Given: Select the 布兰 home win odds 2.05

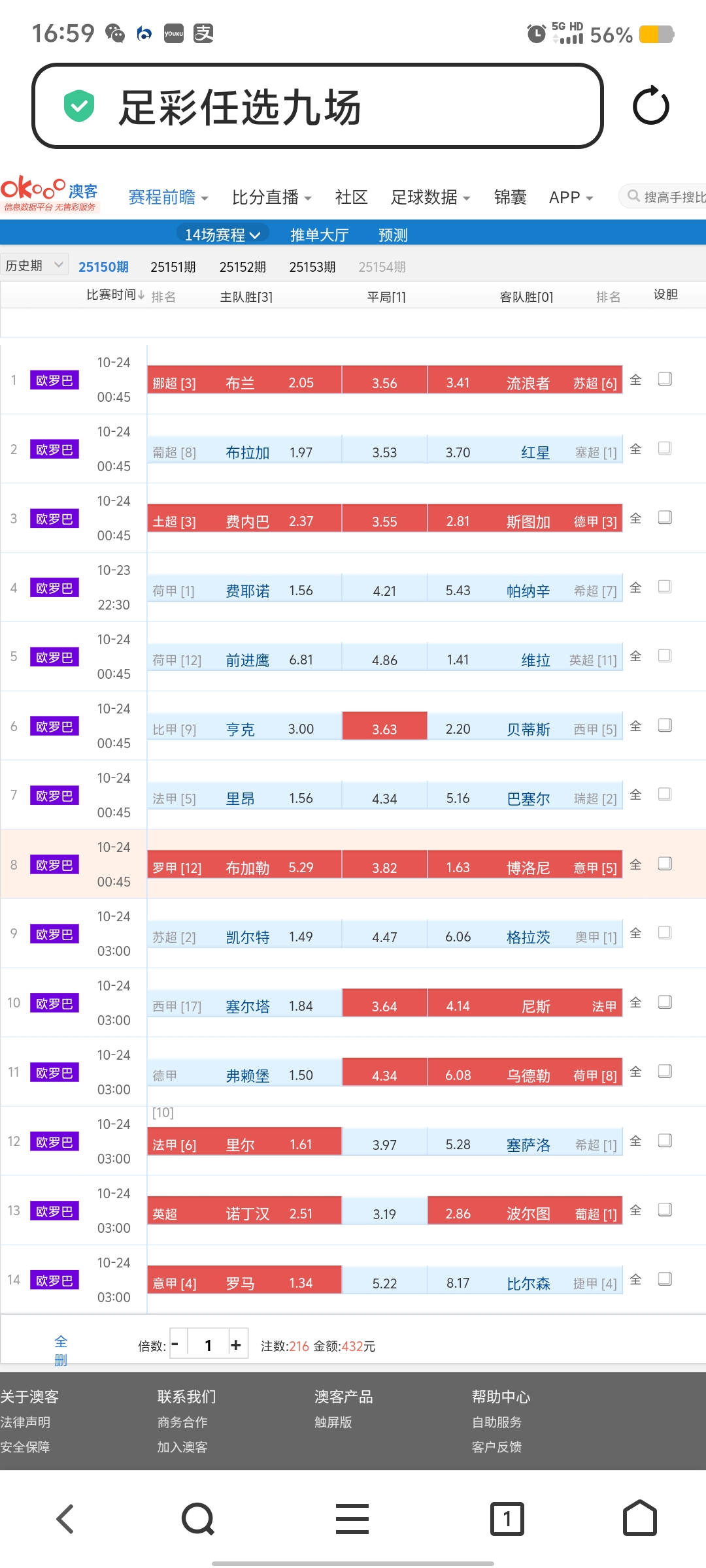Looking at the screenshot, I should click(301, 382).
